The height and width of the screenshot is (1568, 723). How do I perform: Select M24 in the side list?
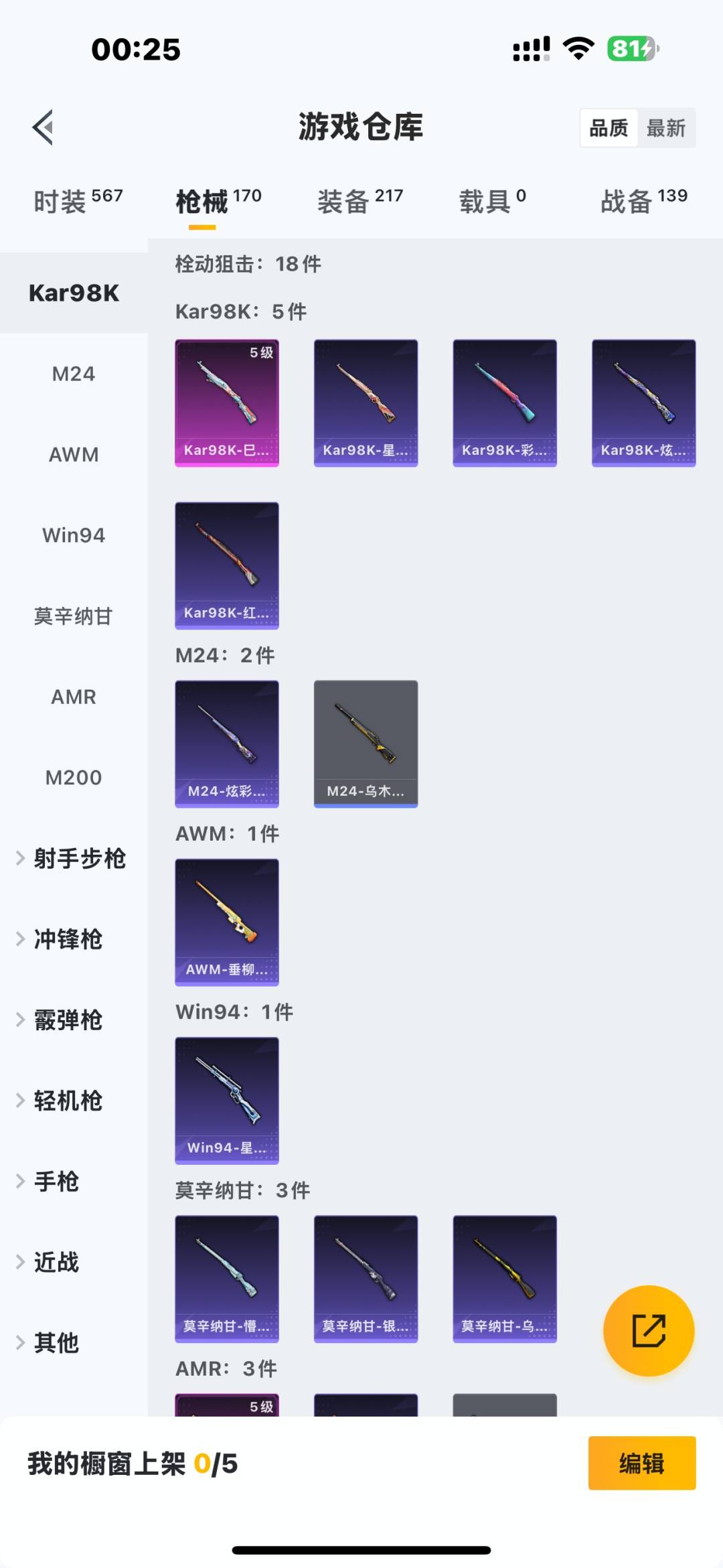[74, 374]
